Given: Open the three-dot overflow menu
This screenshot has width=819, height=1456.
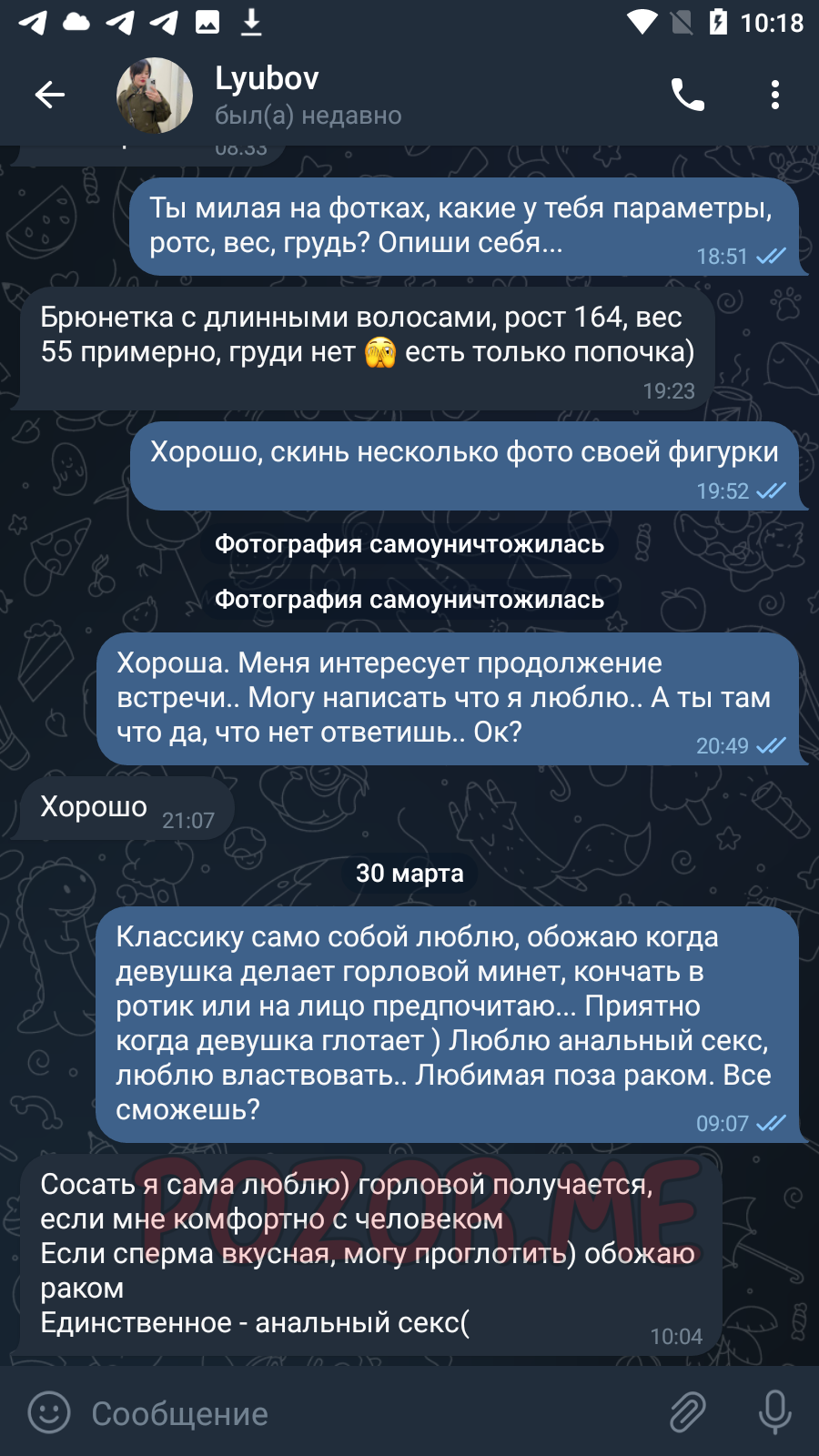Looking at the screenshot, I should (774, 95).
